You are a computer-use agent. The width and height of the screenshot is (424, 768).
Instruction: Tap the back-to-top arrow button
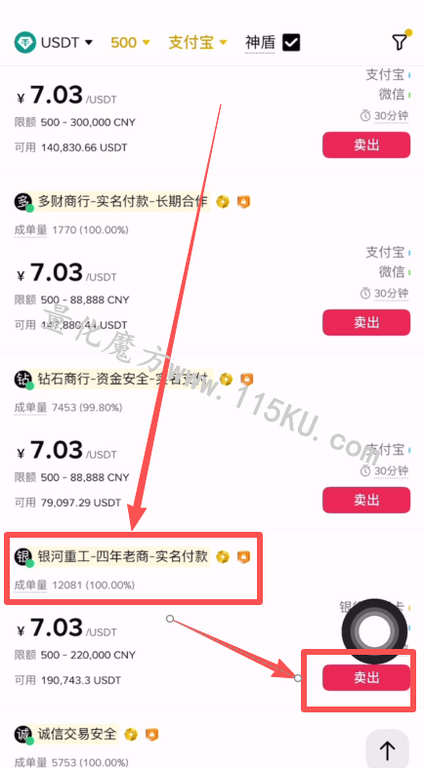[x=387, y=749]
